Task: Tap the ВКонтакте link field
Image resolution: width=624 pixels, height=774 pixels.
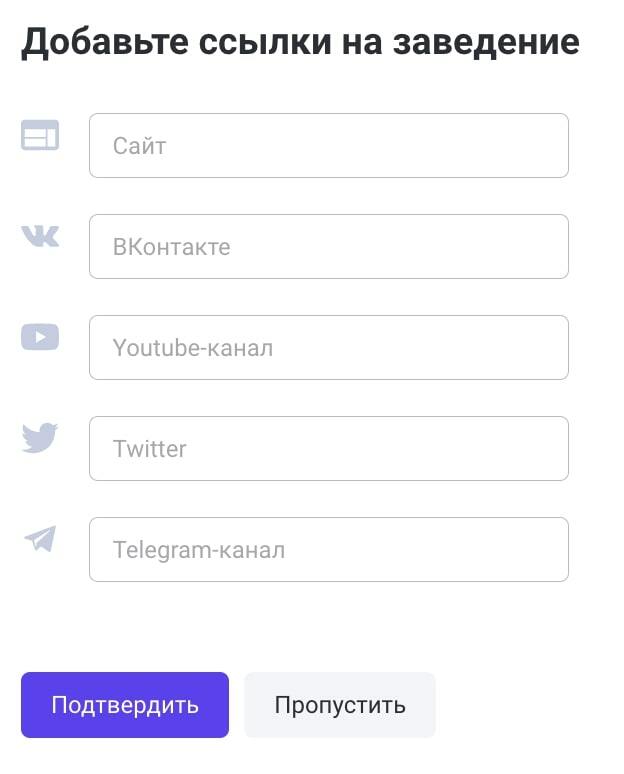Action: click(x=328, y=247)
